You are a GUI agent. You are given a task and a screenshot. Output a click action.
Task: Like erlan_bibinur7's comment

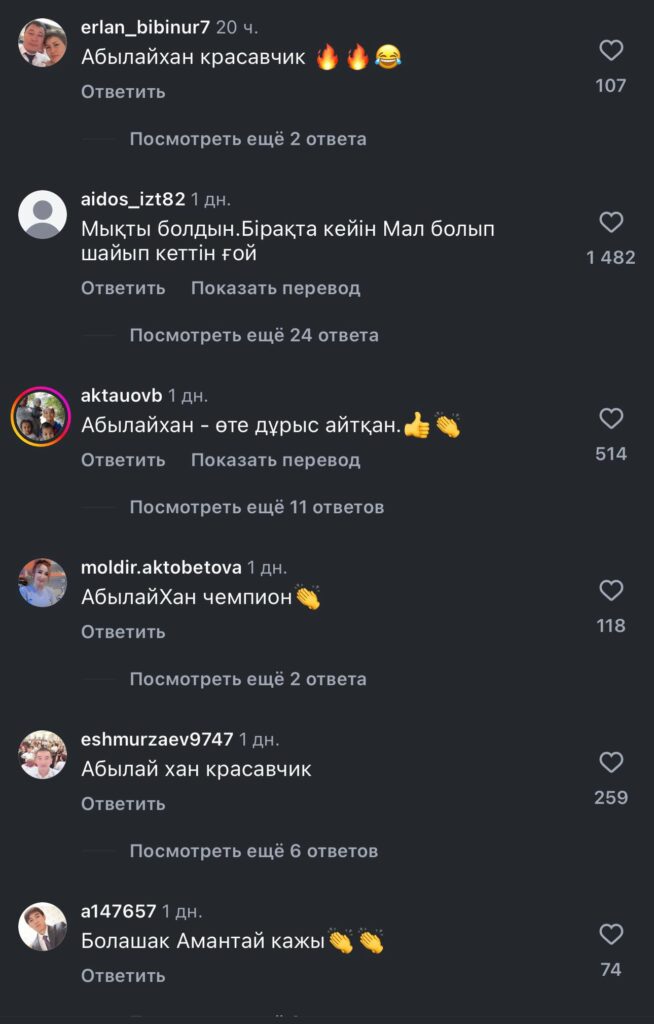coord(610,51)
